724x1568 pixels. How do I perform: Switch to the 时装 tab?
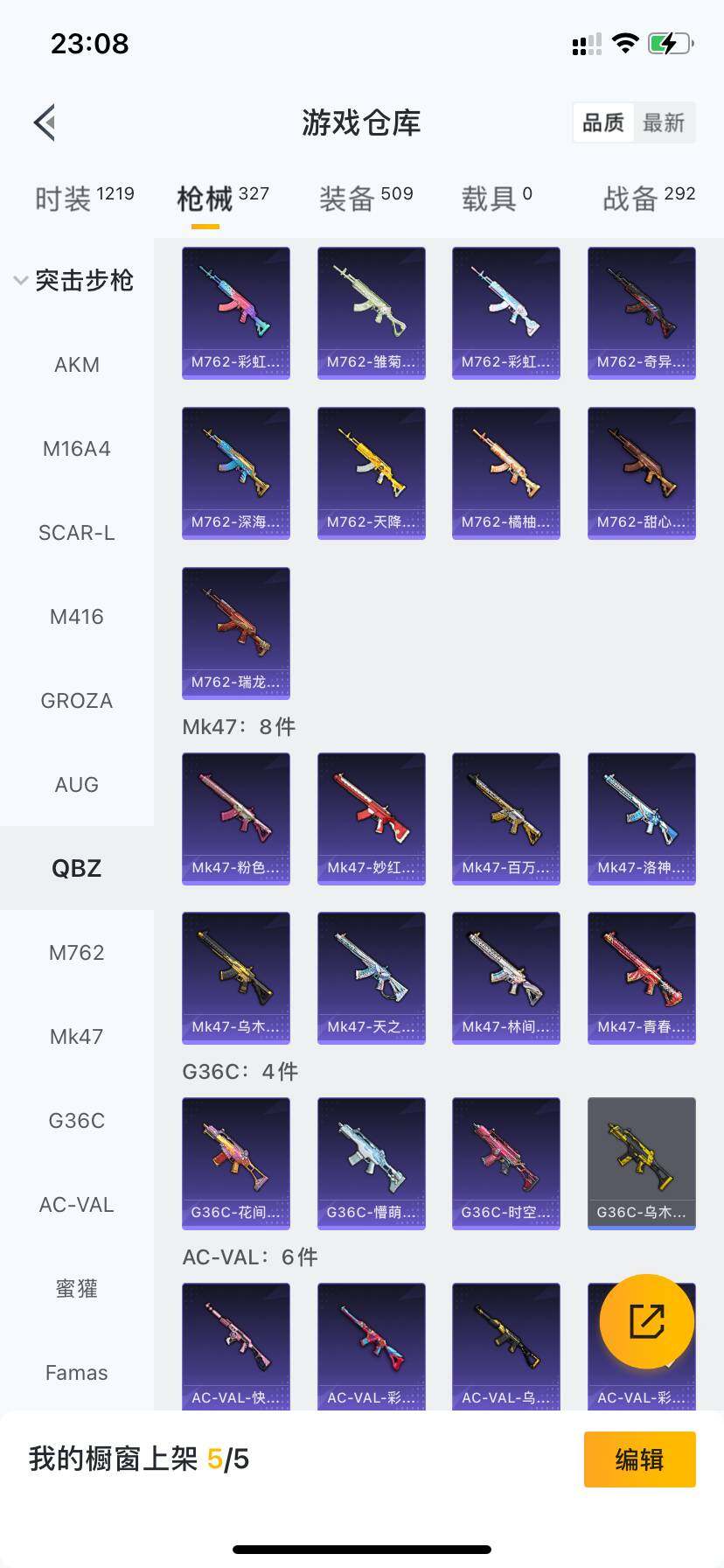point(84,198)
